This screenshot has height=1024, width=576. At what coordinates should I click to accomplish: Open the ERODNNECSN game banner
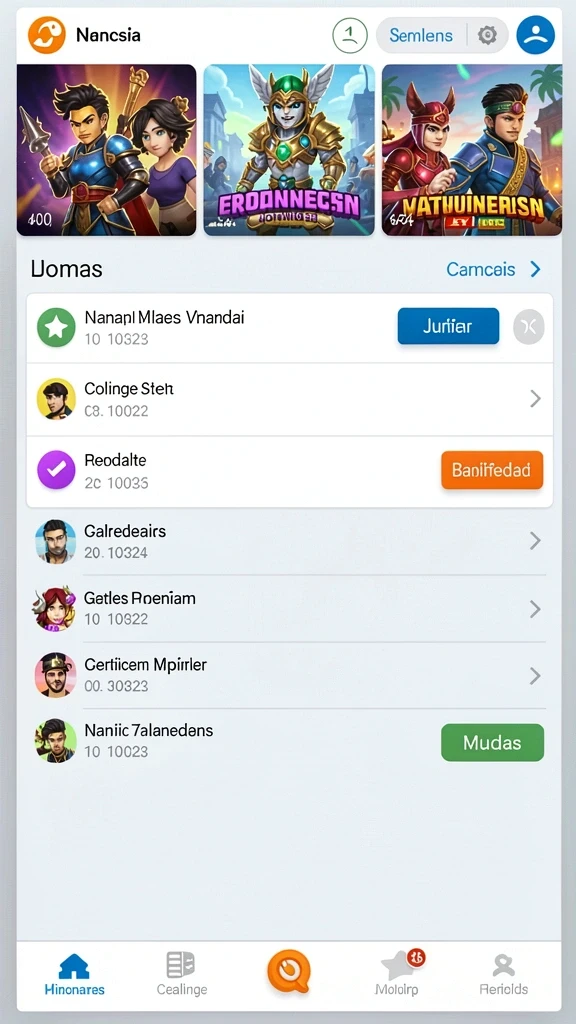click(289, 150)
